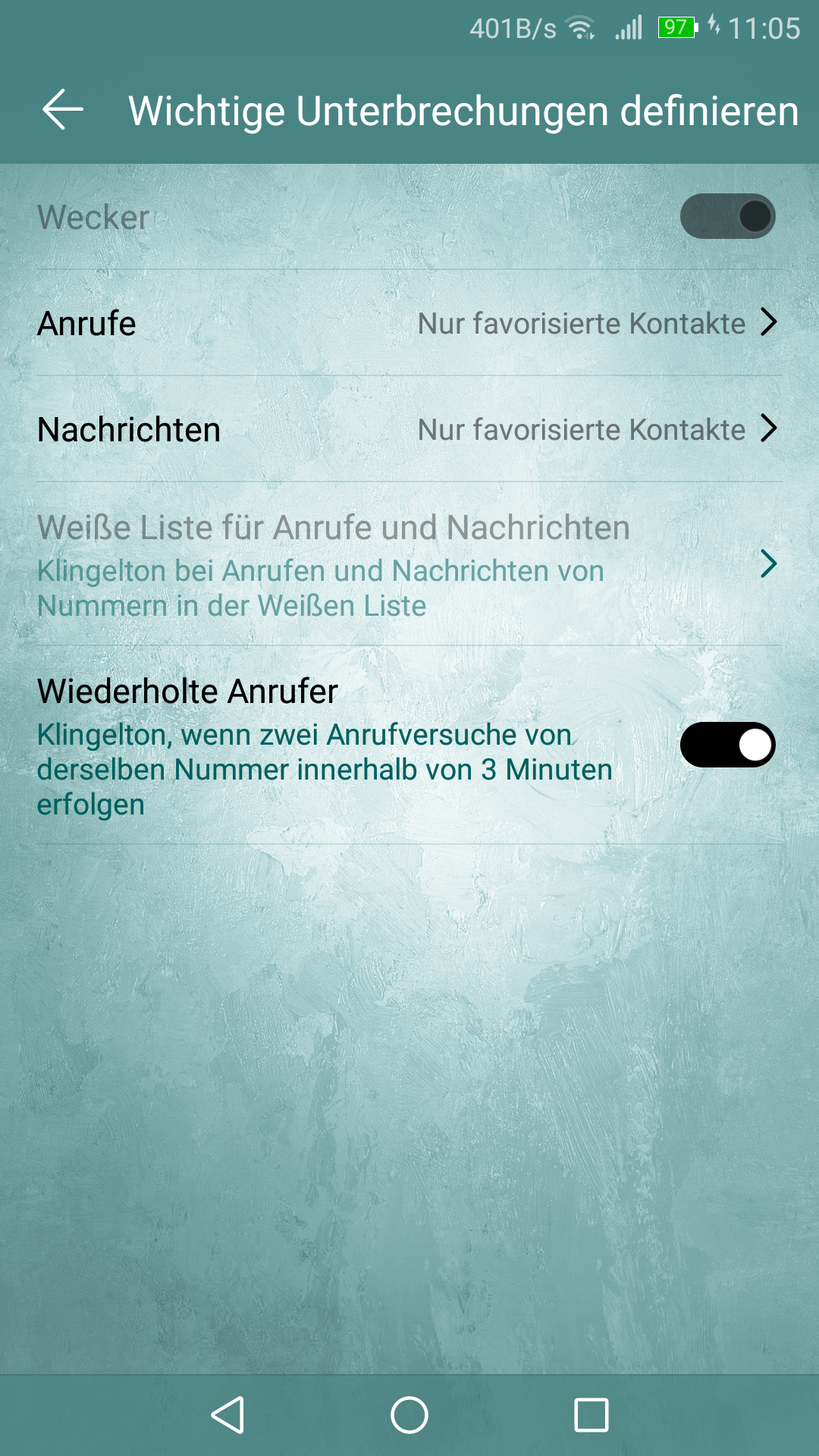Open the Nachrichten setting
The height and width of the screenshot is (1456, 819).
[x=409, y=429]
